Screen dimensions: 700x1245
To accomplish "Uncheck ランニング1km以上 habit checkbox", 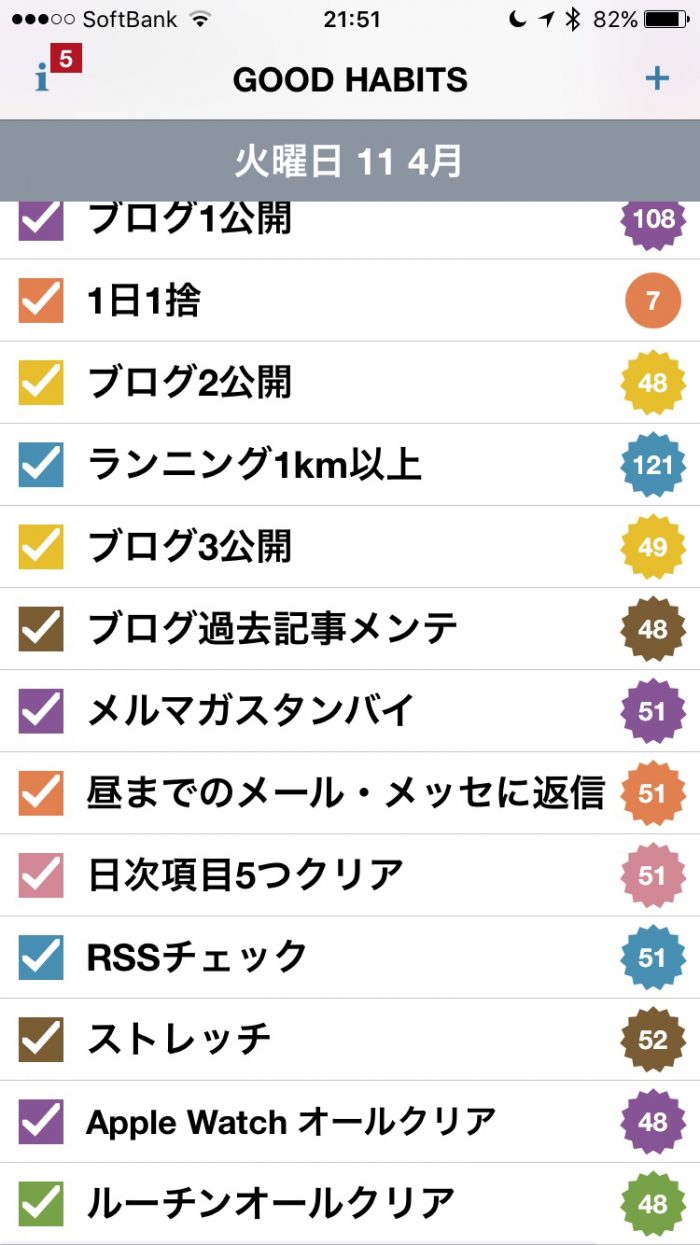I will 41,464.
